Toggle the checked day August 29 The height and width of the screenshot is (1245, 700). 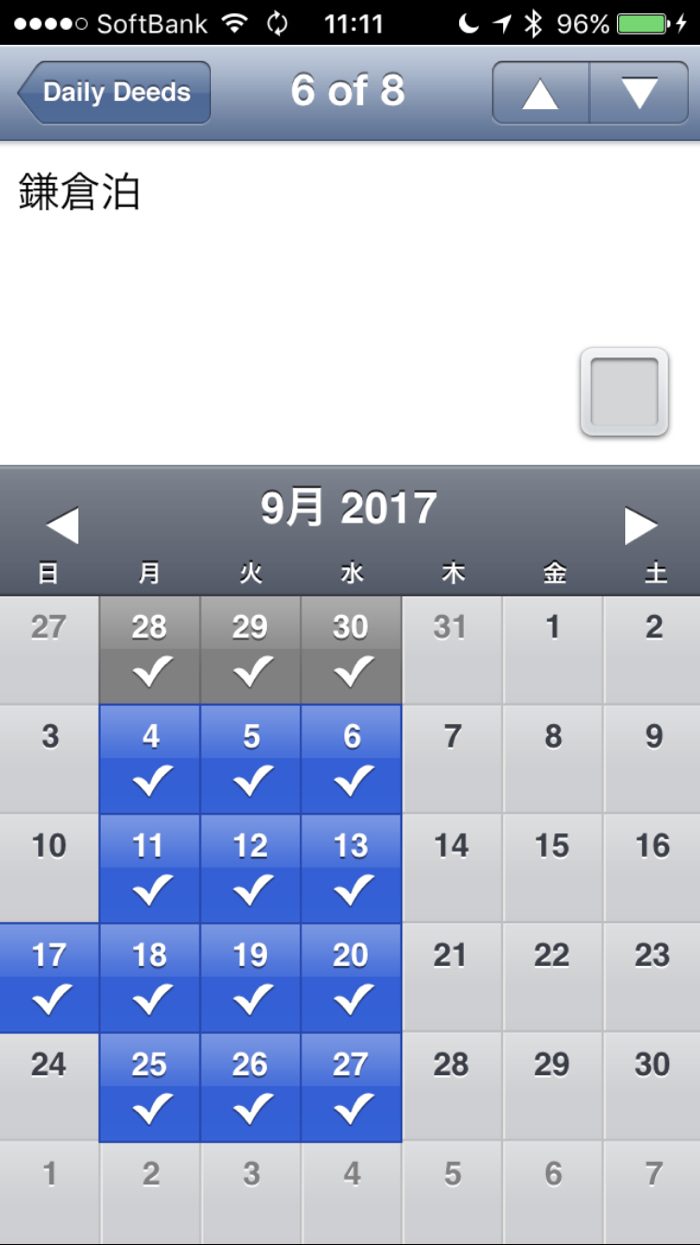coord(251,650)
